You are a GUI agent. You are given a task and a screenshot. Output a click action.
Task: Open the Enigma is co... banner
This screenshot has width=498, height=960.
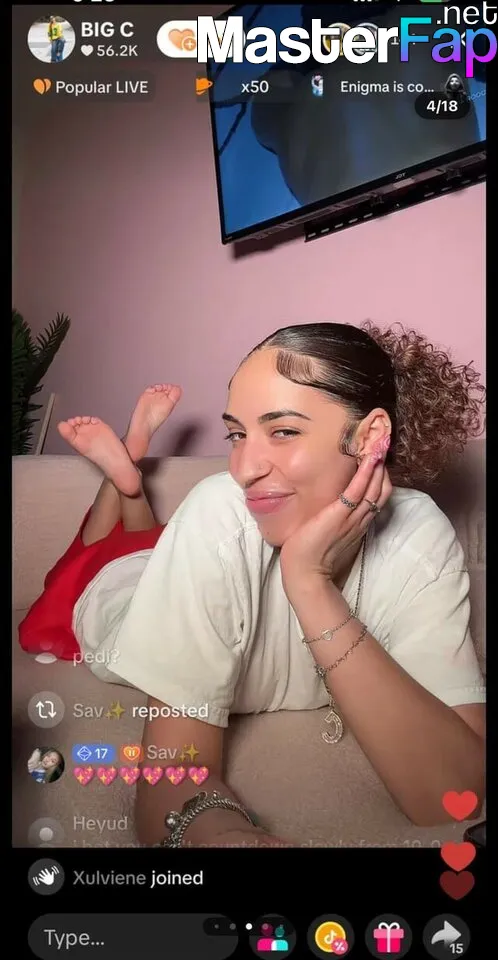click(x=386, y=87)
